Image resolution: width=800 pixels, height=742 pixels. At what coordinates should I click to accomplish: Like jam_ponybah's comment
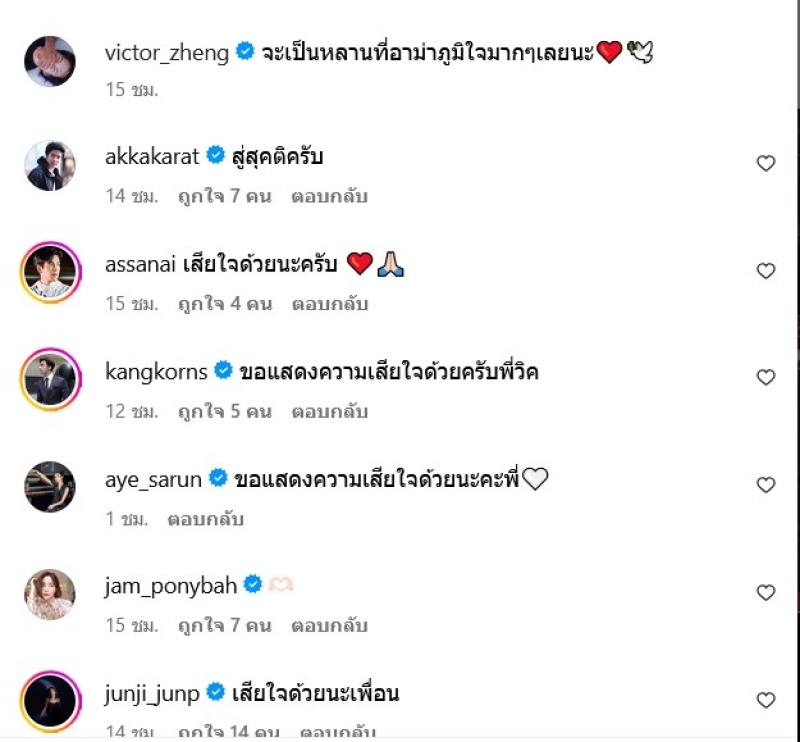[x=765, y=593]
